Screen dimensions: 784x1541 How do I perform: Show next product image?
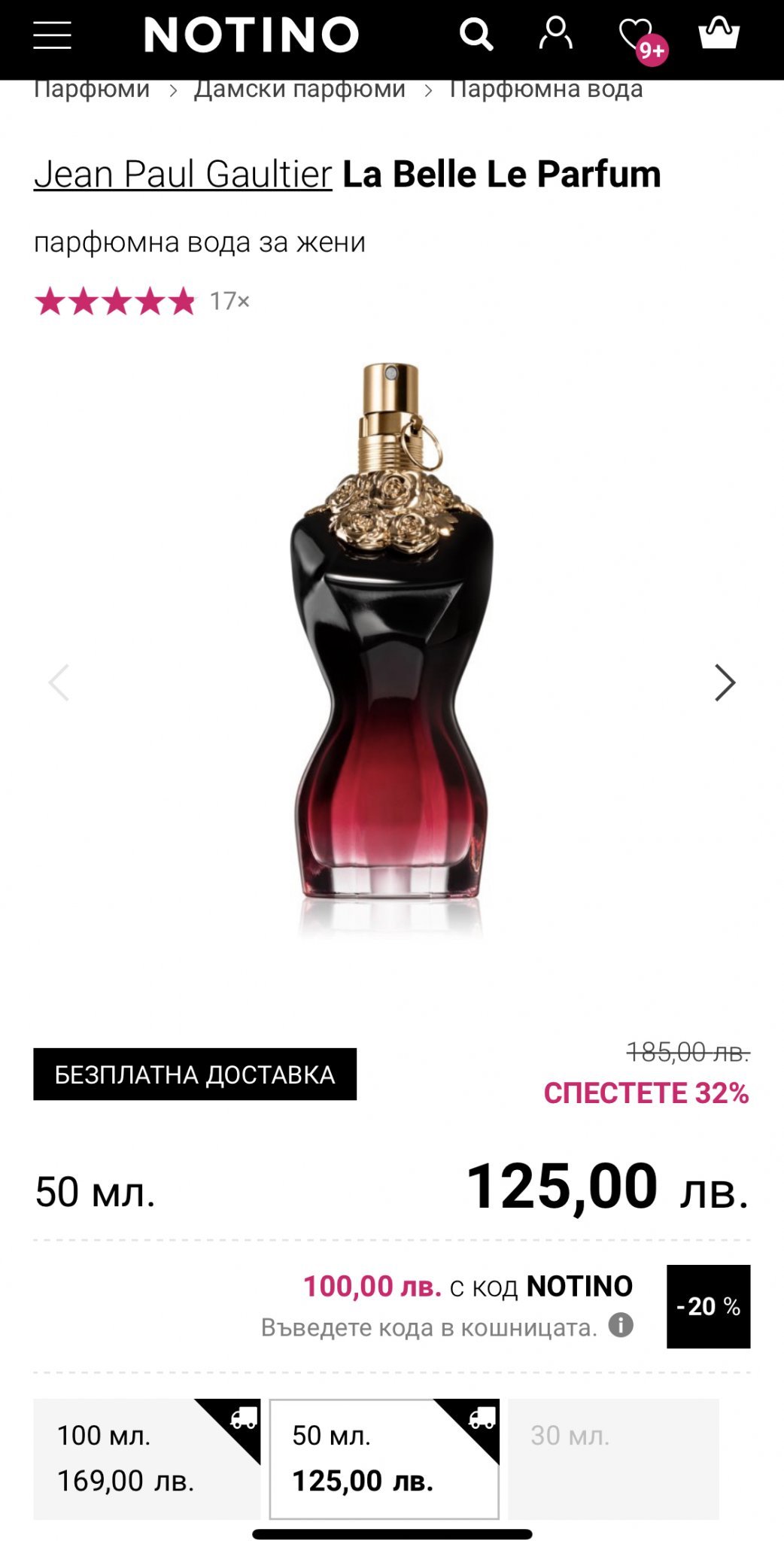click(724, 682)
